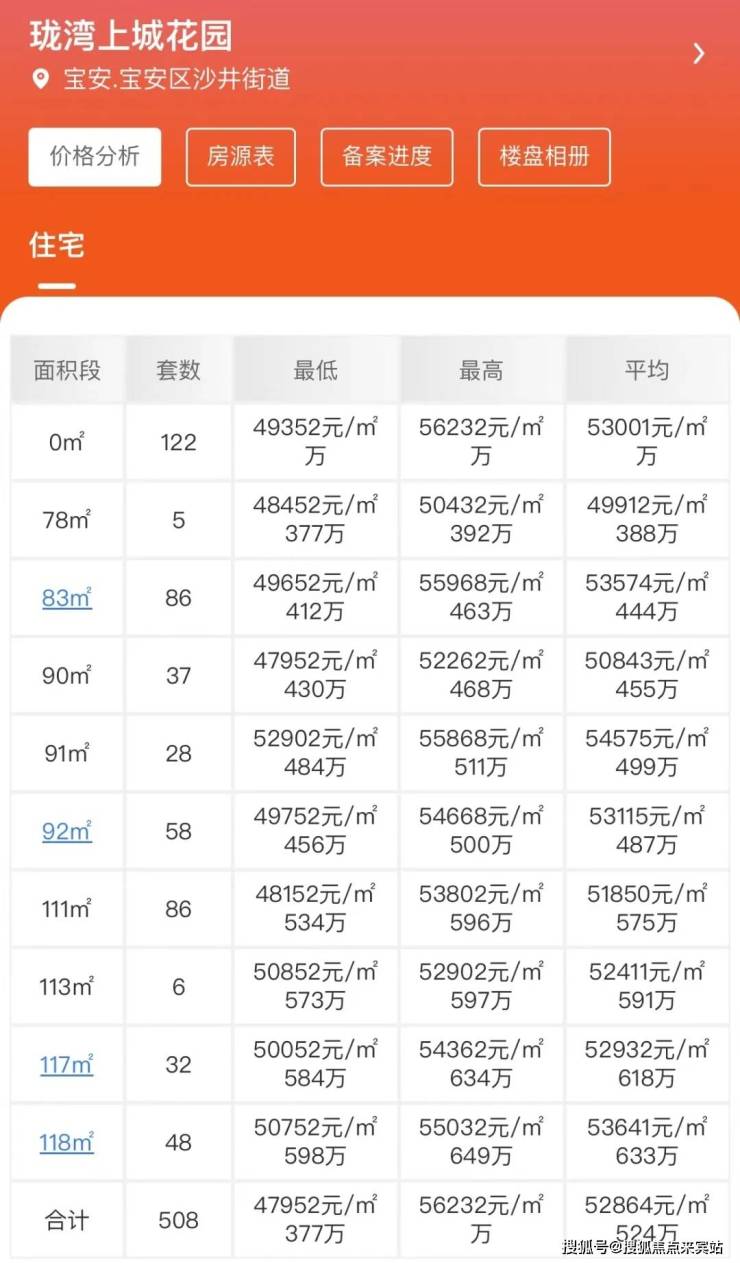Open the 118m² area segment link

point(67,1142)
